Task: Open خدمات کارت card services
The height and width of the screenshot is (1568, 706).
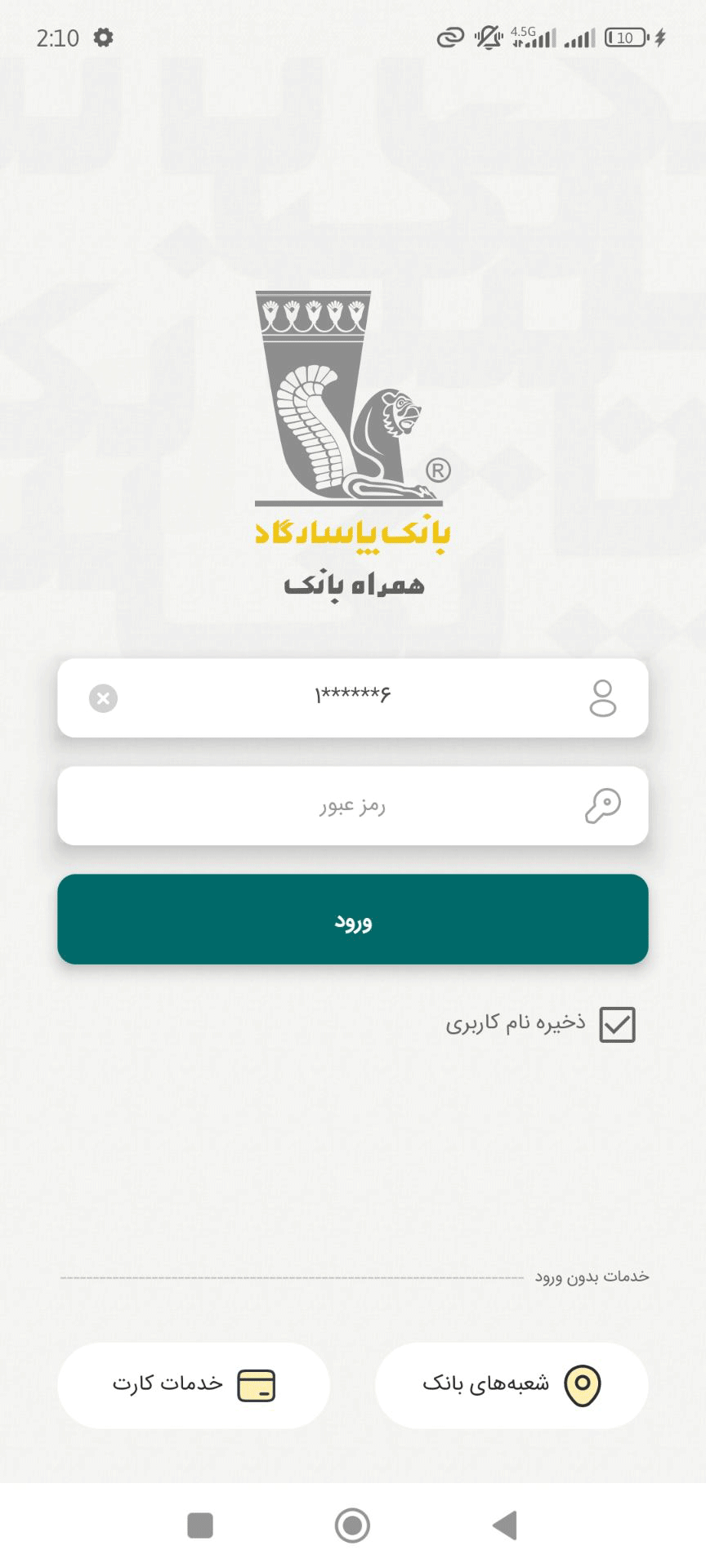Action: (x=194, y=1385)
